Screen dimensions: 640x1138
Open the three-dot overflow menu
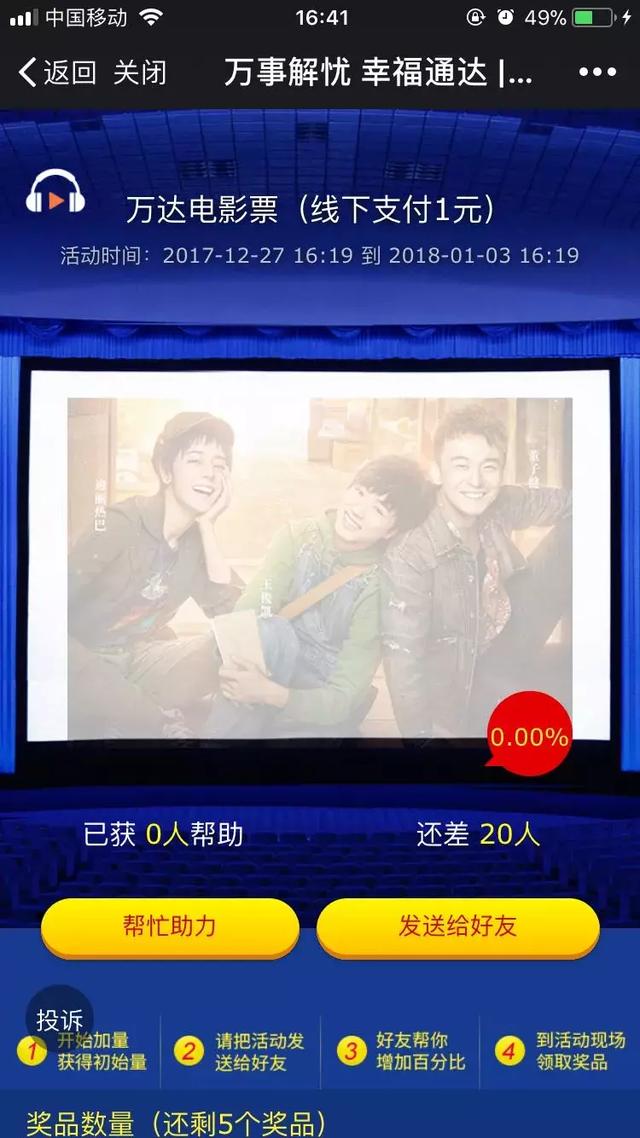(598, 72)
